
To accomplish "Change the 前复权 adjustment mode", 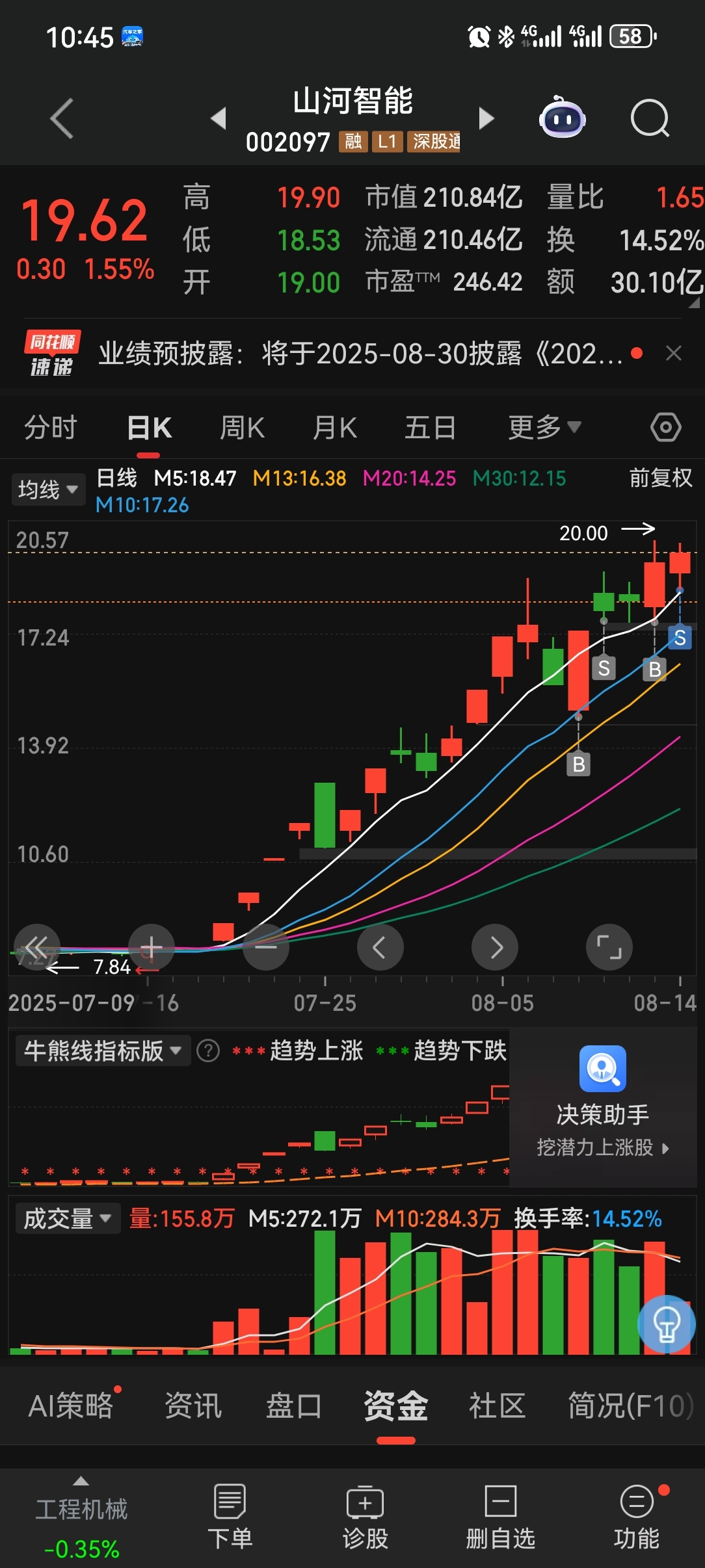I will coord(660,478).
